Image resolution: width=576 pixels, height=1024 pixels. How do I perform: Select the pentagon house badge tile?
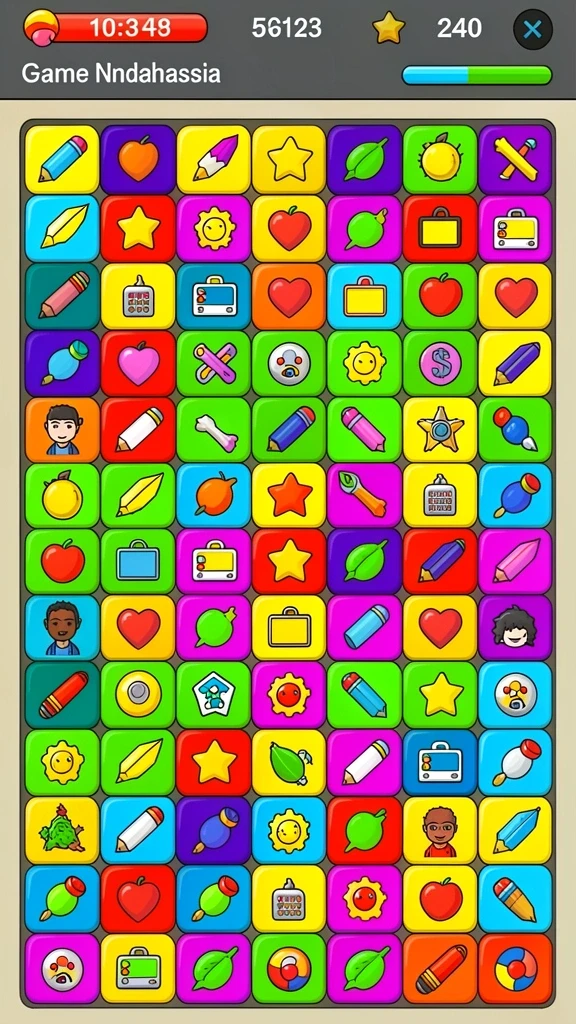pyautogui.click(x=214, y=695)
